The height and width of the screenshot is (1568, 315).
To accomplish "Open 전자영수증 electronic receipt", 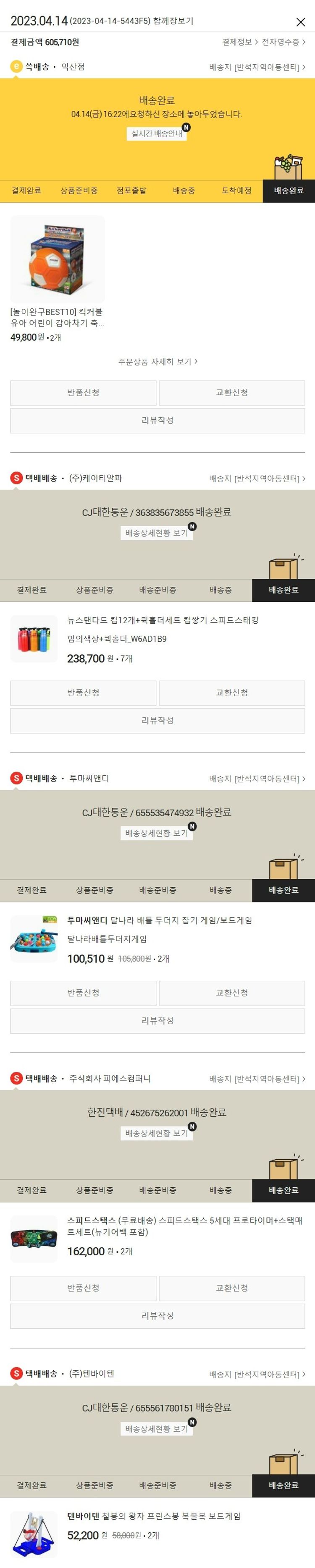I will click(283, 42).
